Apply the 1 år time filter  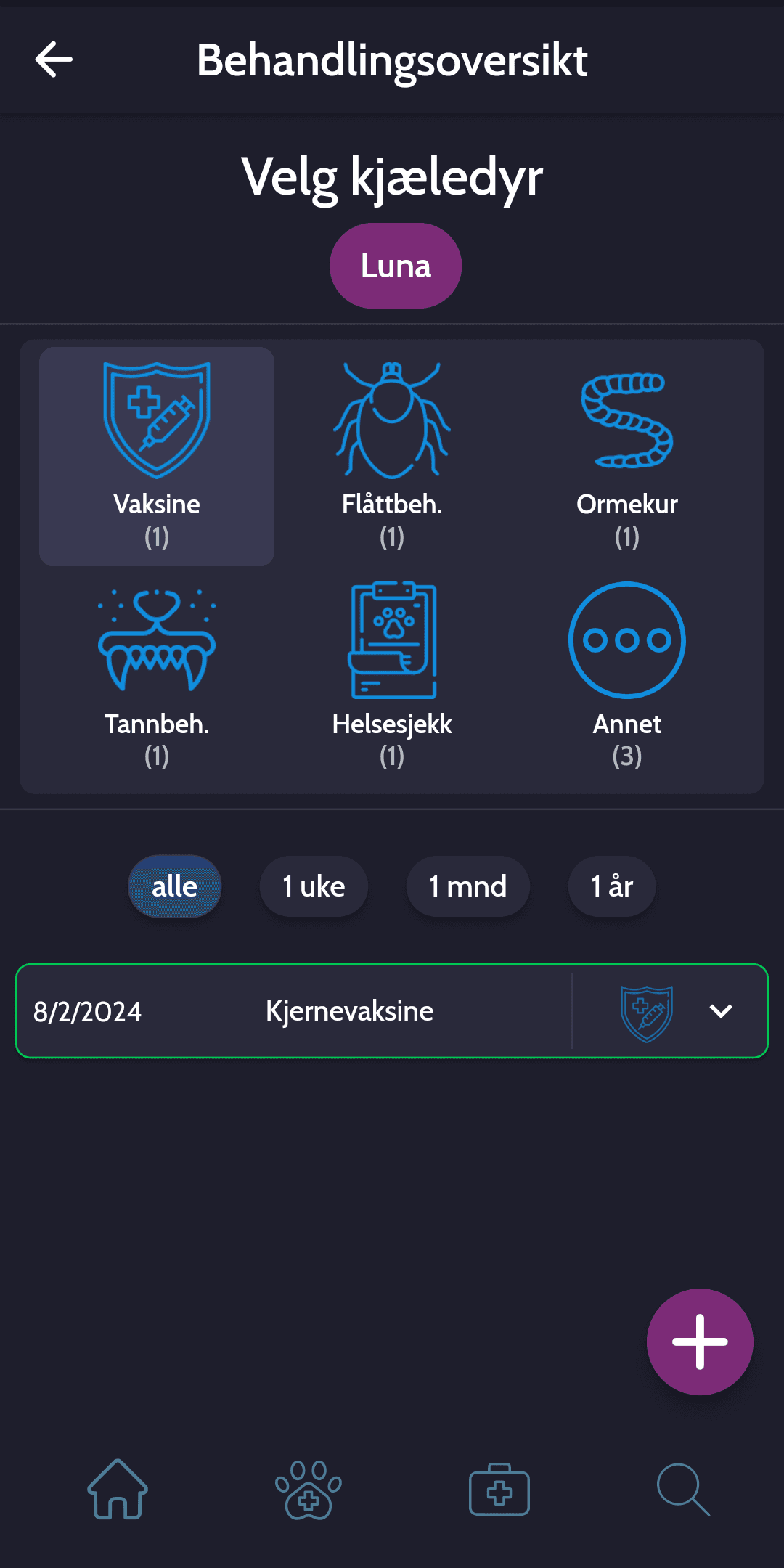[612, 886]
